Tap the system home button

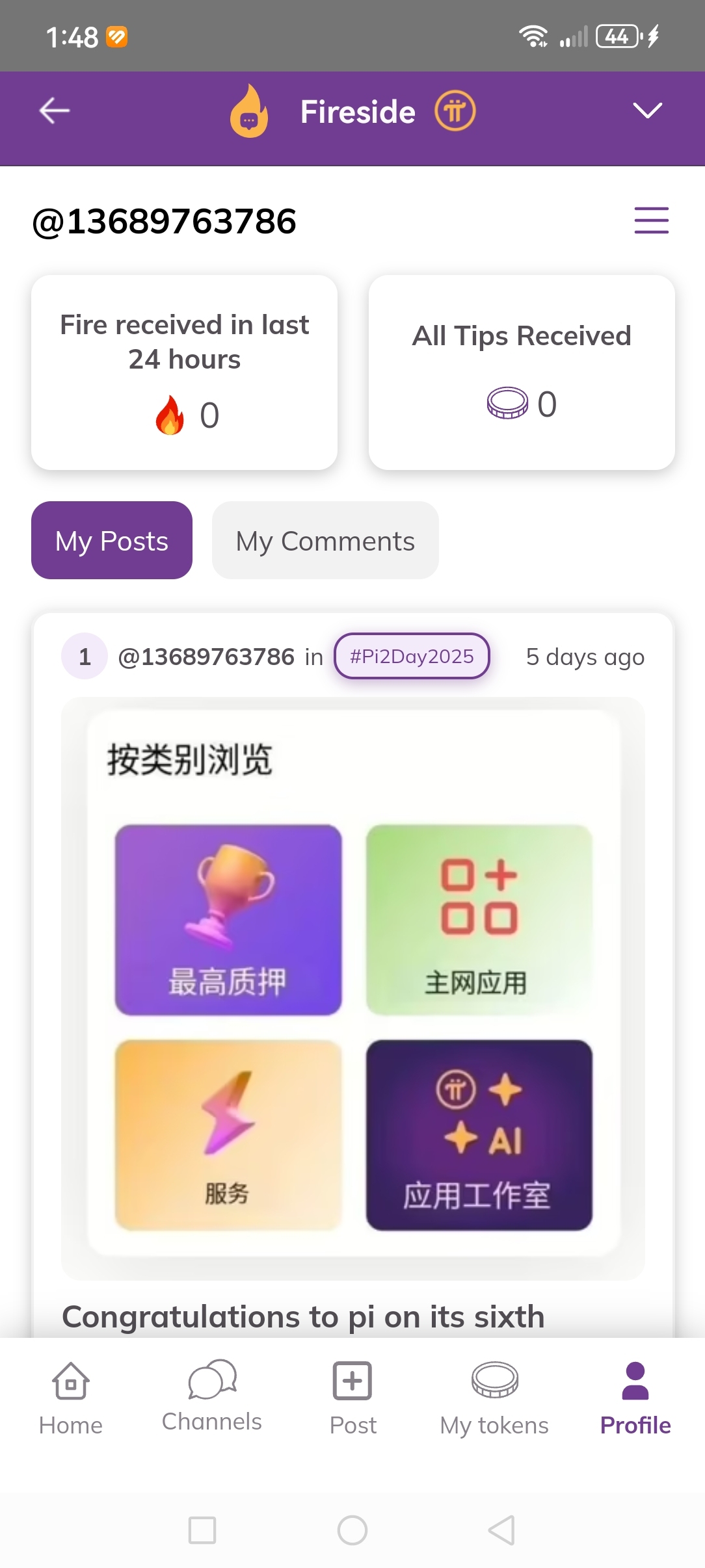pos(352,1530)
